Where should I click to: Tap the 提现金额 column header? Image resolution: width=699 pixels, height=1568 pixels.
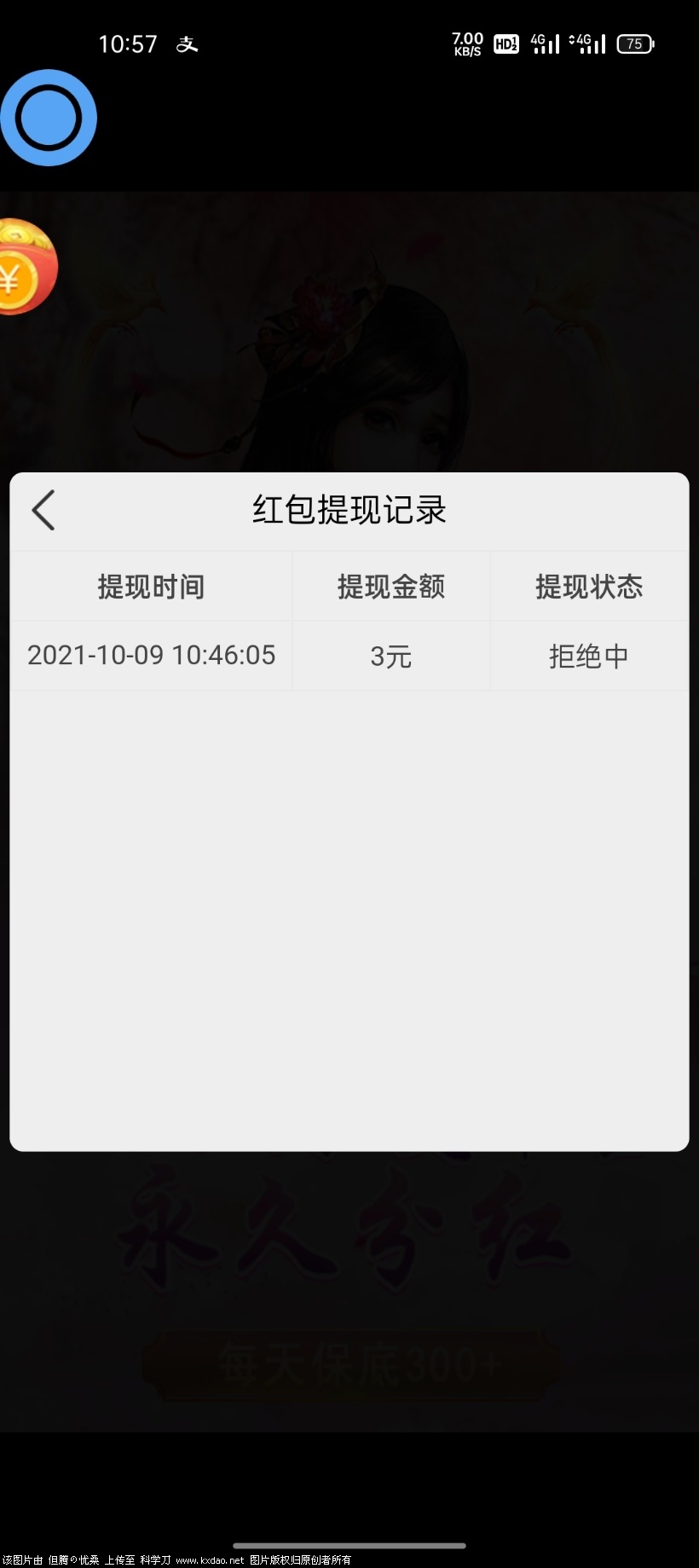pos(390,586)
